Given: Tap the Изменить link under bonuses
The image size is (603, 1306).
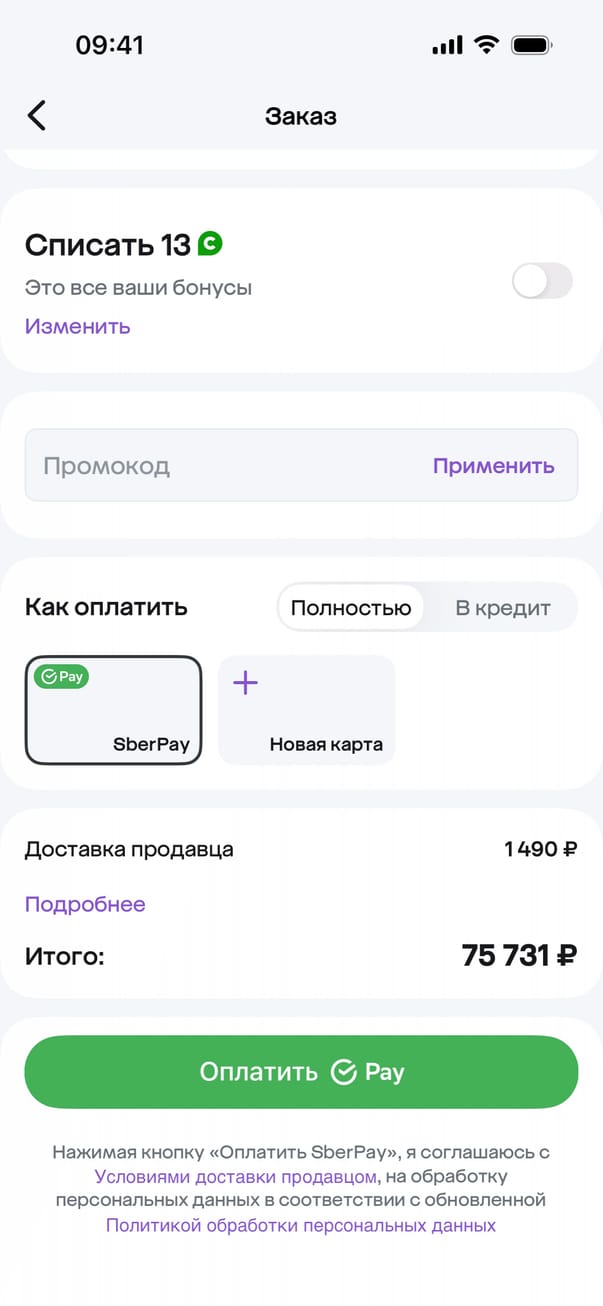Looking at the screenshot, I should point(77,326).
